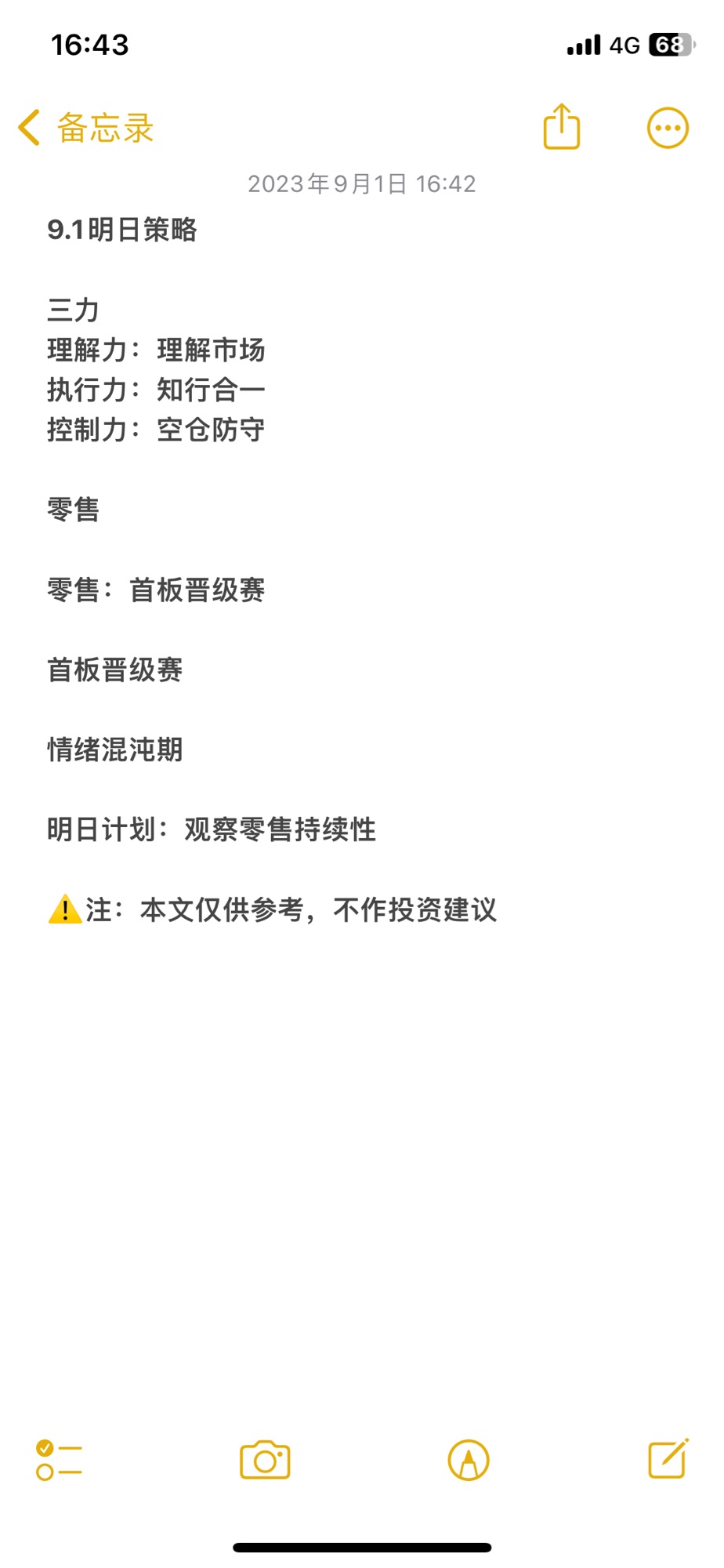Open the markup pen tool
The width and height of the screenshot is (724, 1568).
click(x=469, y=1460)
